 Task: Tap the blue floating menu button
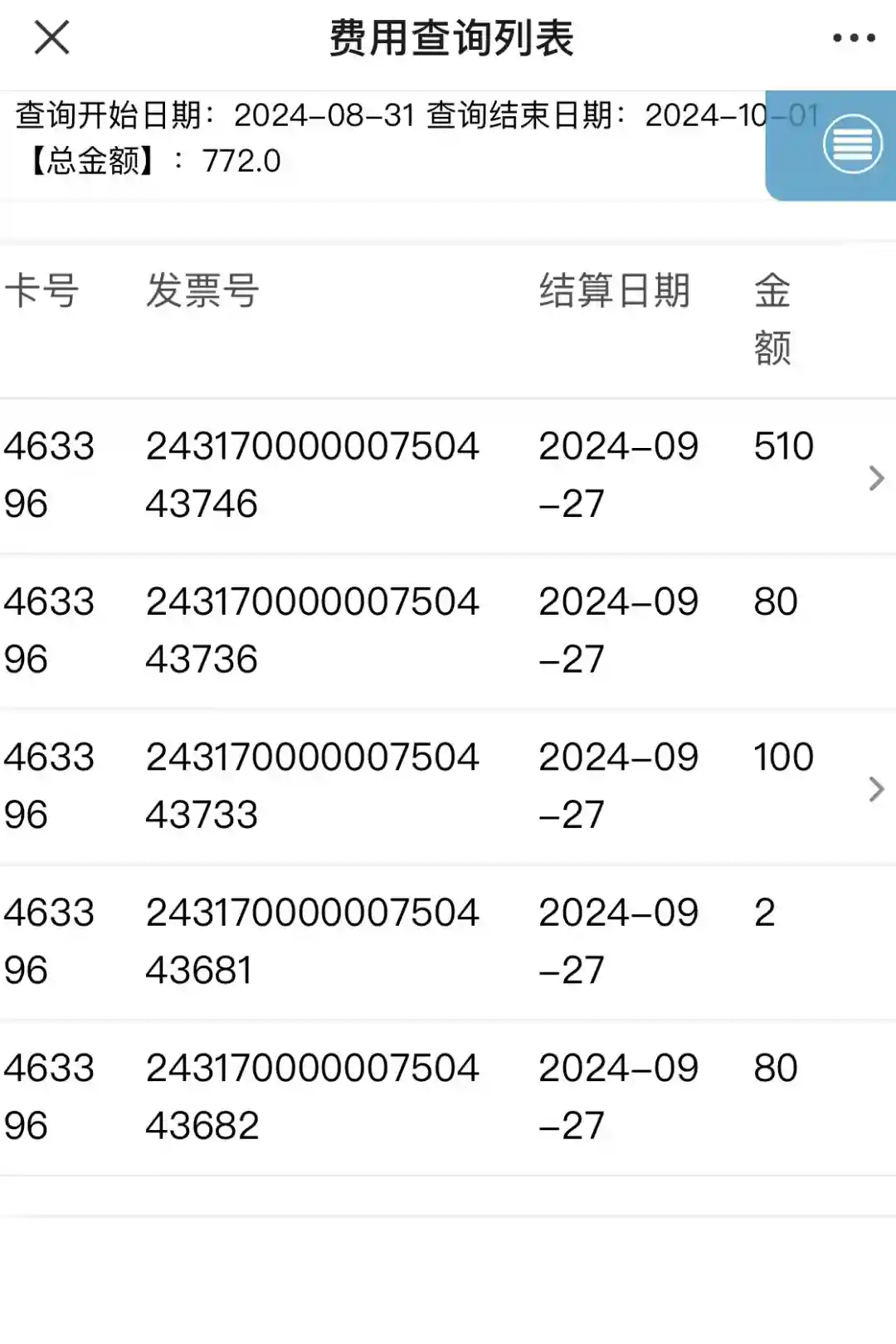[852, 144]
